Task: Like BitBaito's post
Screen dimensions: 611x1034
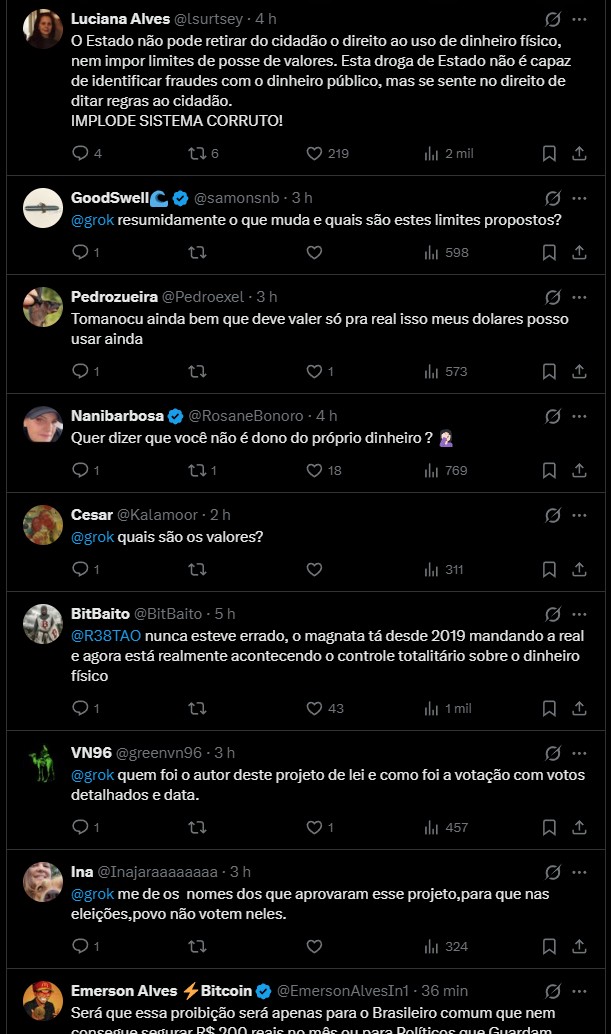Action: pos(314,708)
